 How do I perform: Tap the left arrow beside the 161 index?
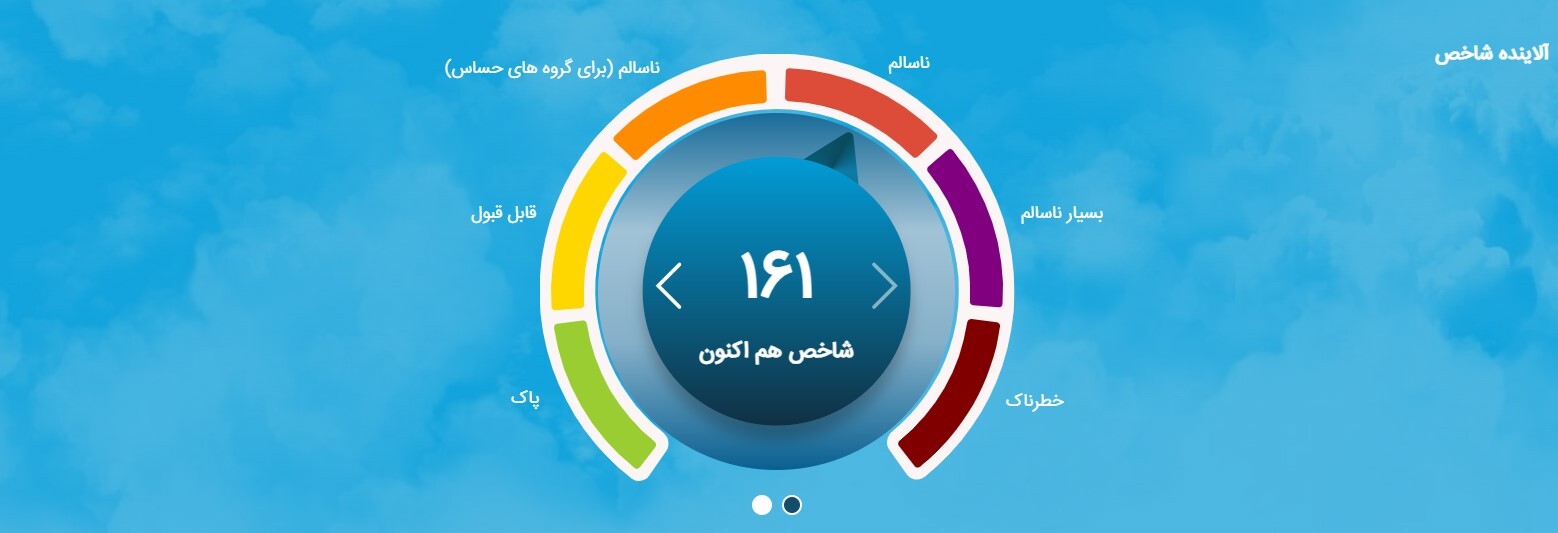coord(669,286)
